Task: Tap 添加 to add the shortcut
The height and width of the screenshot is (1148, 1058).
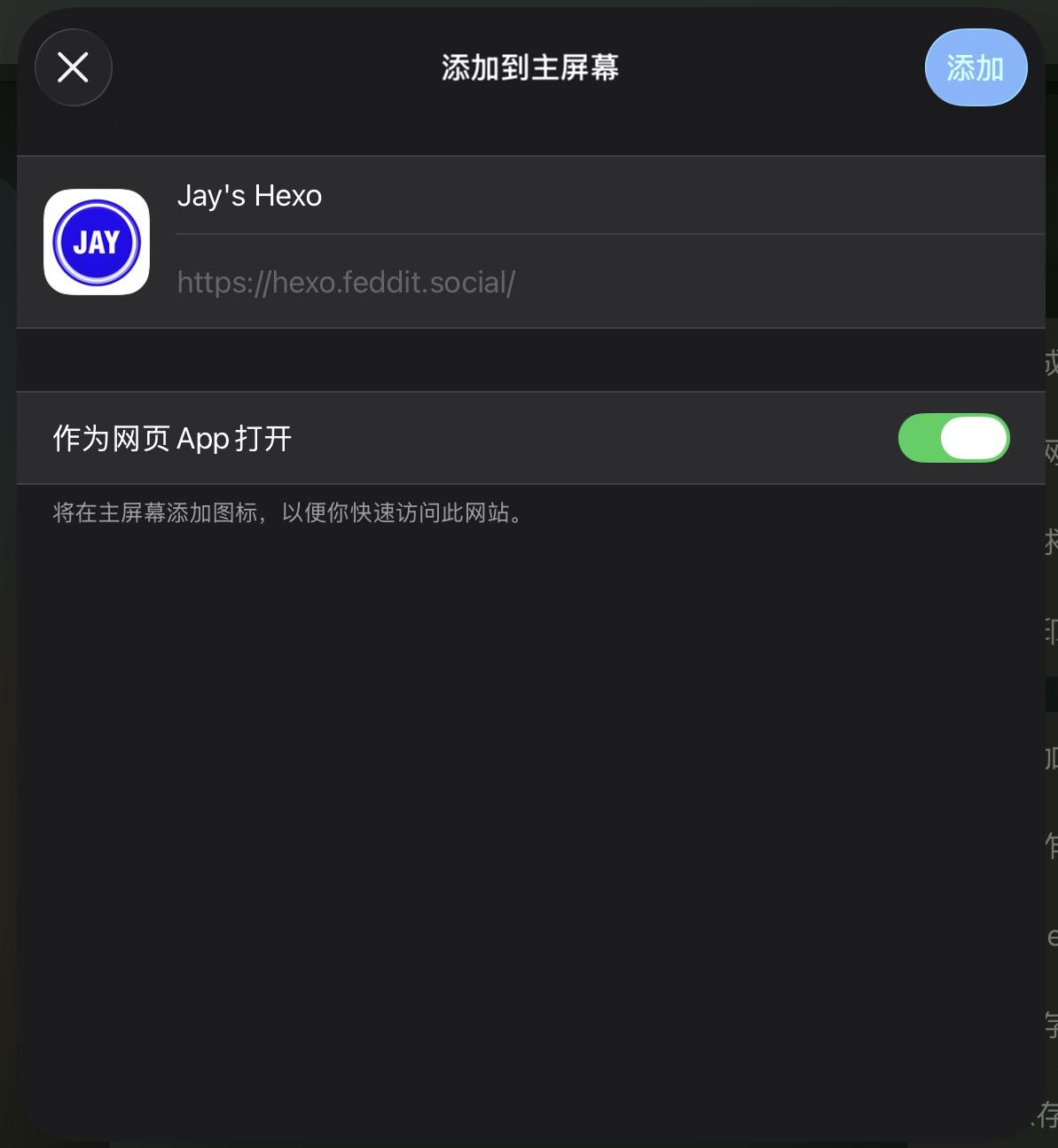Action: (x=975, y=67)
